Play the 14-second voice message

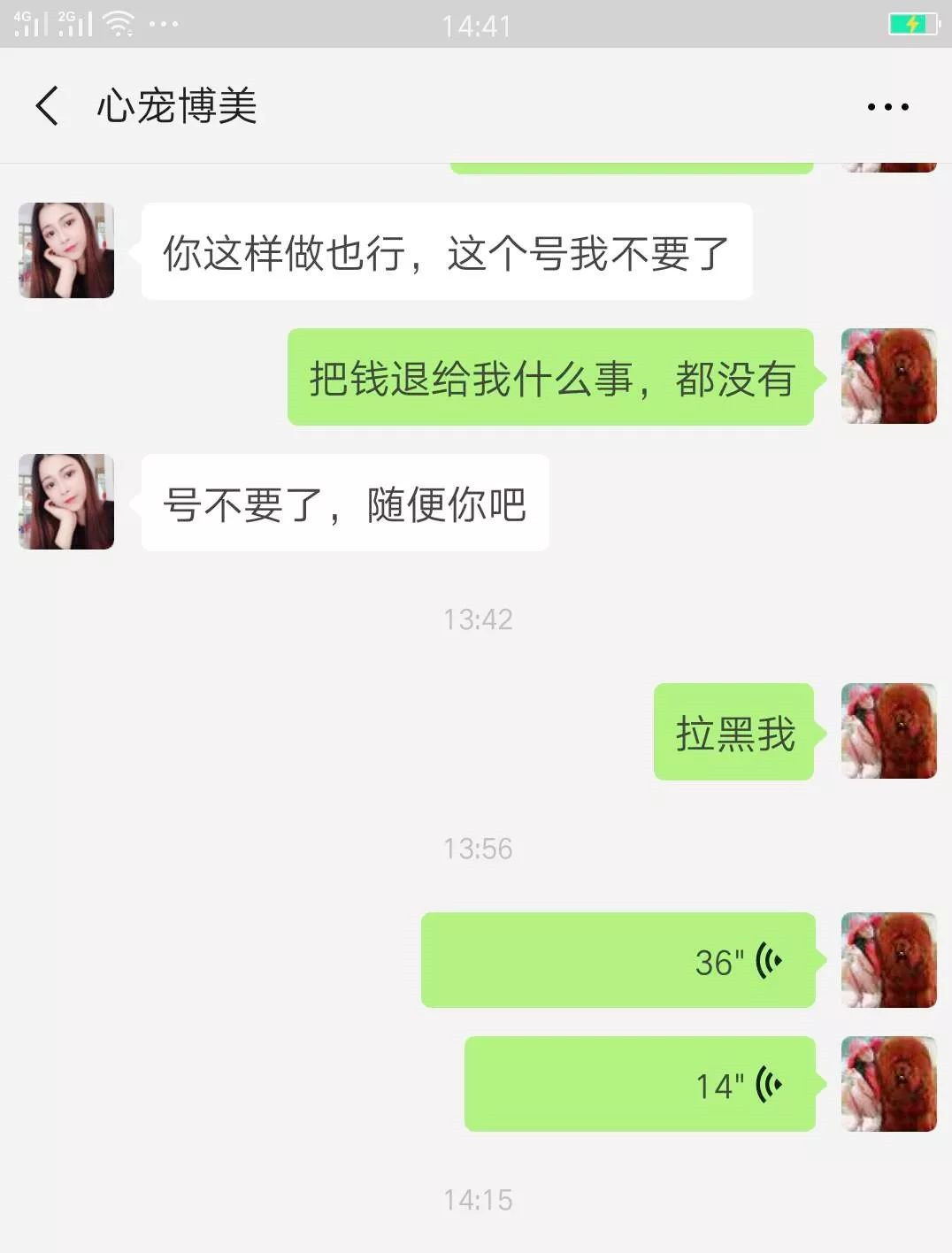(639, 1083)
